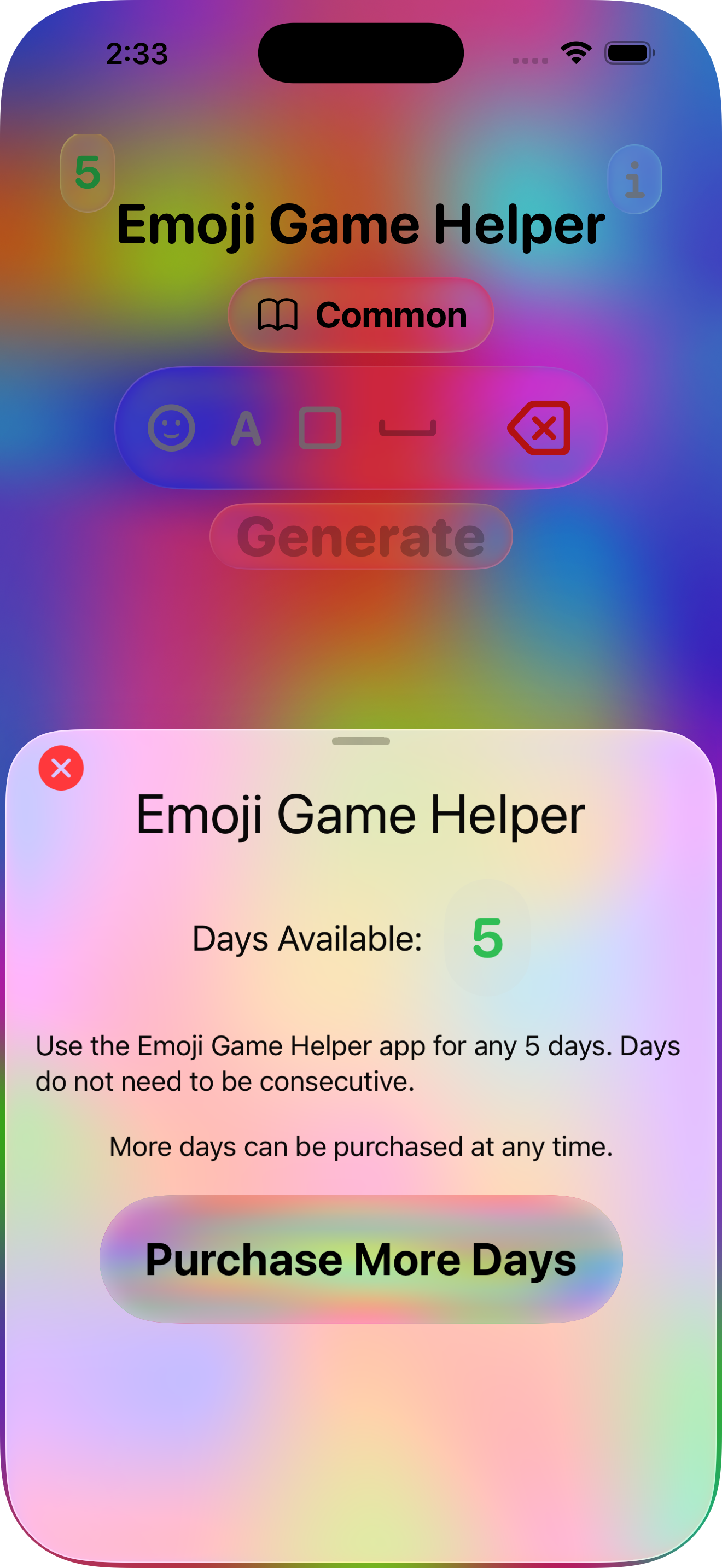Insert a blank square placeholder

tap(319, 428)
